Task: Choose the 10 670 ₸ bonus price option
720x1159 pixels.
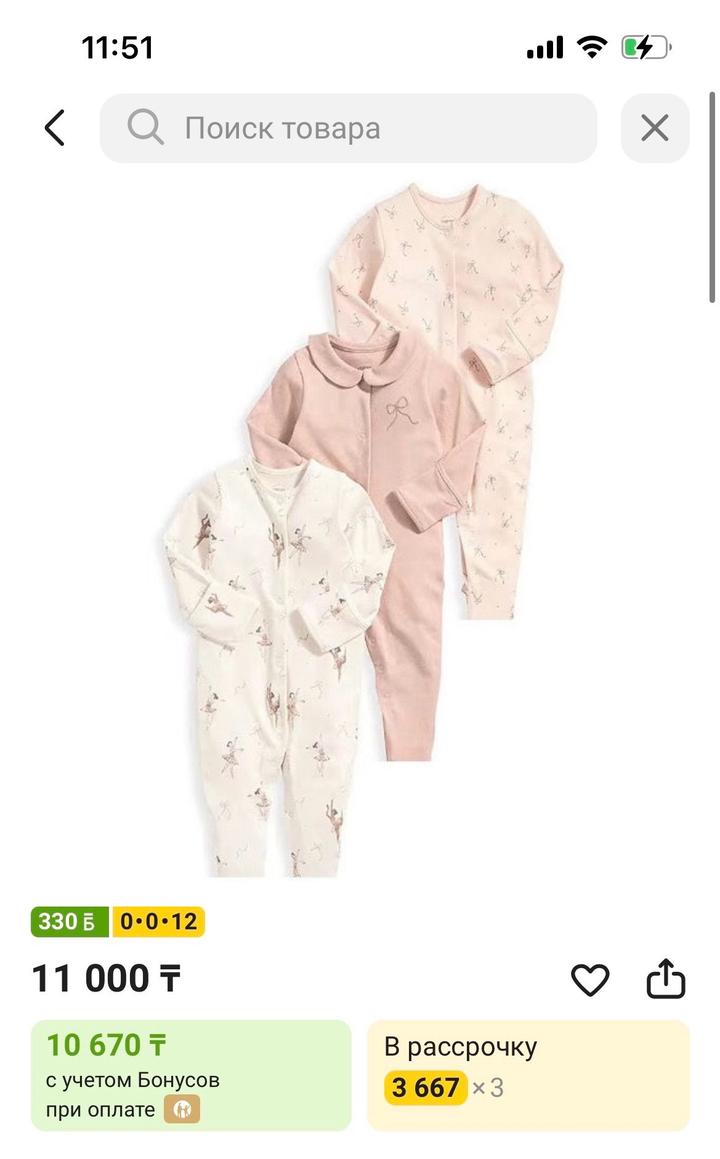Action: pos(191,1074)
